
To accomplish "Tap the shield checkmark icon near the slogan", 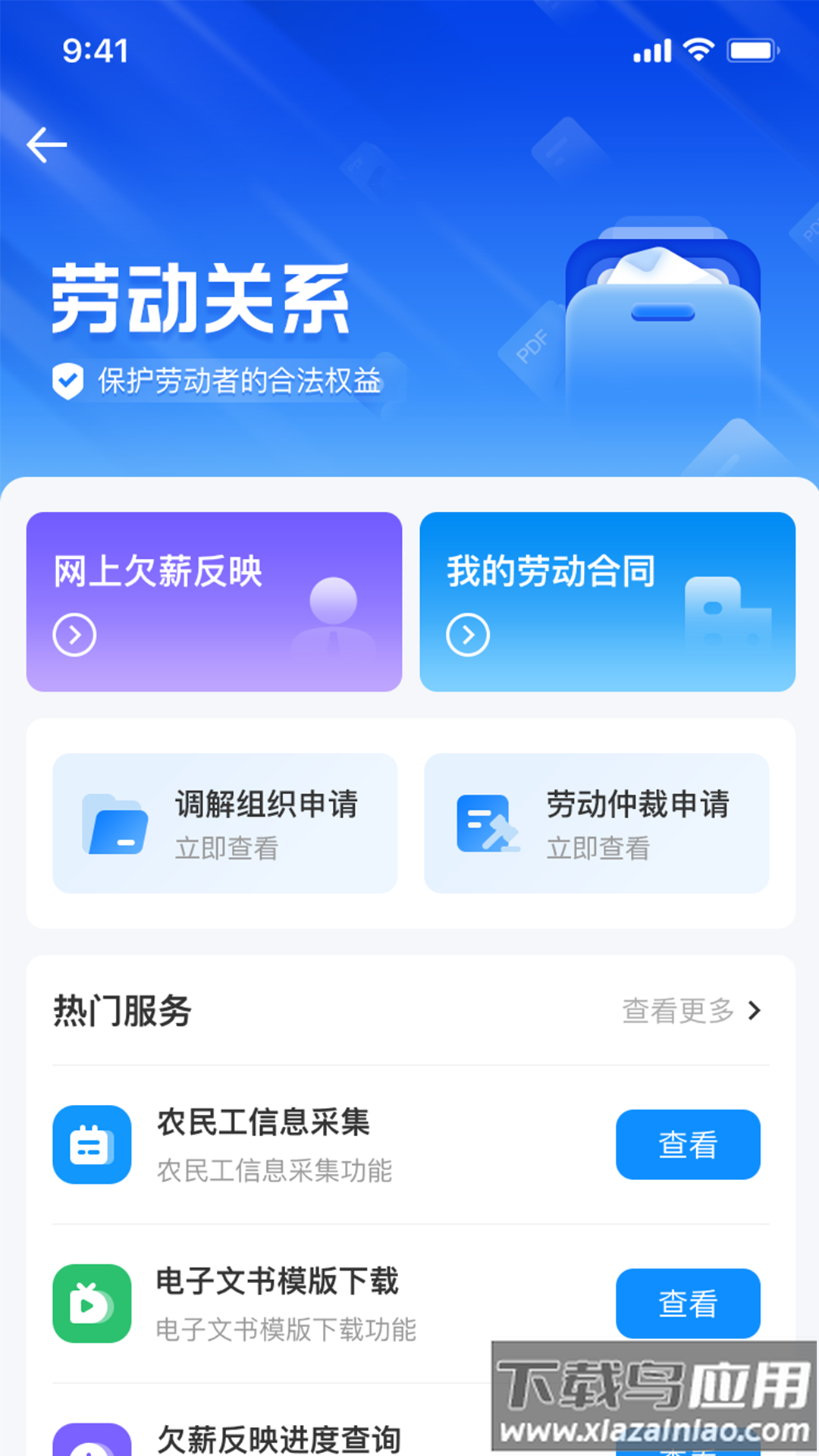I will tap(67, 381).
